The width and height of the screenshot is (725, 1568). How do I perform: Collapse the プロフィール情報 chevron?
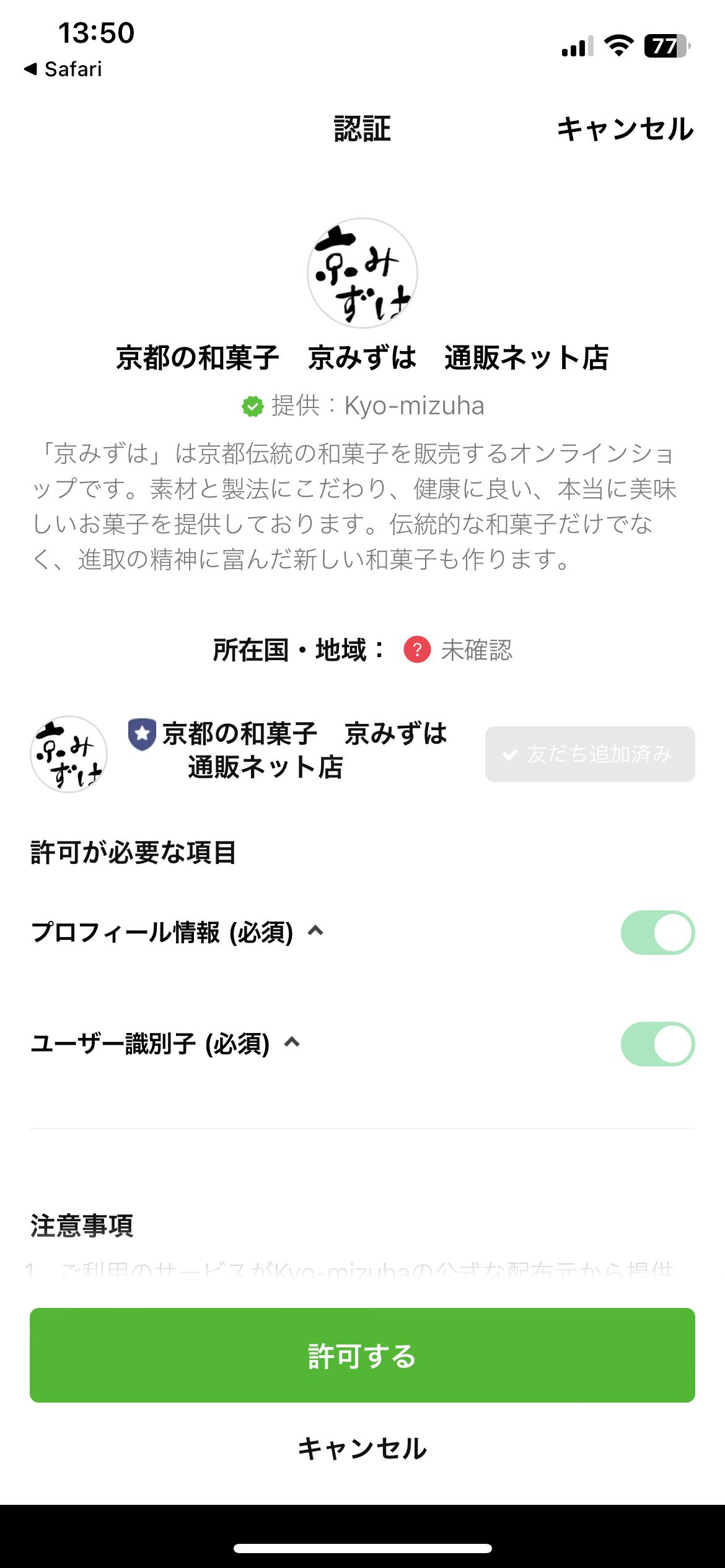pyautogui.click(x=316, y=931)
